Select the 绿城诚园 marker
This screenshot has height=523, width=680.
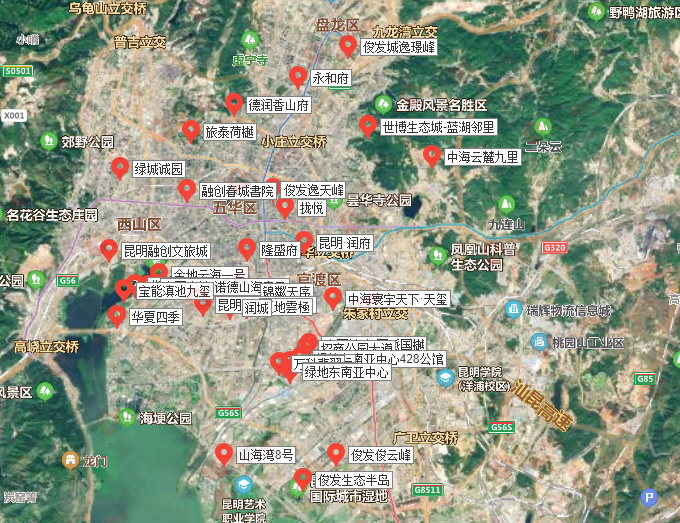point(120,167)
